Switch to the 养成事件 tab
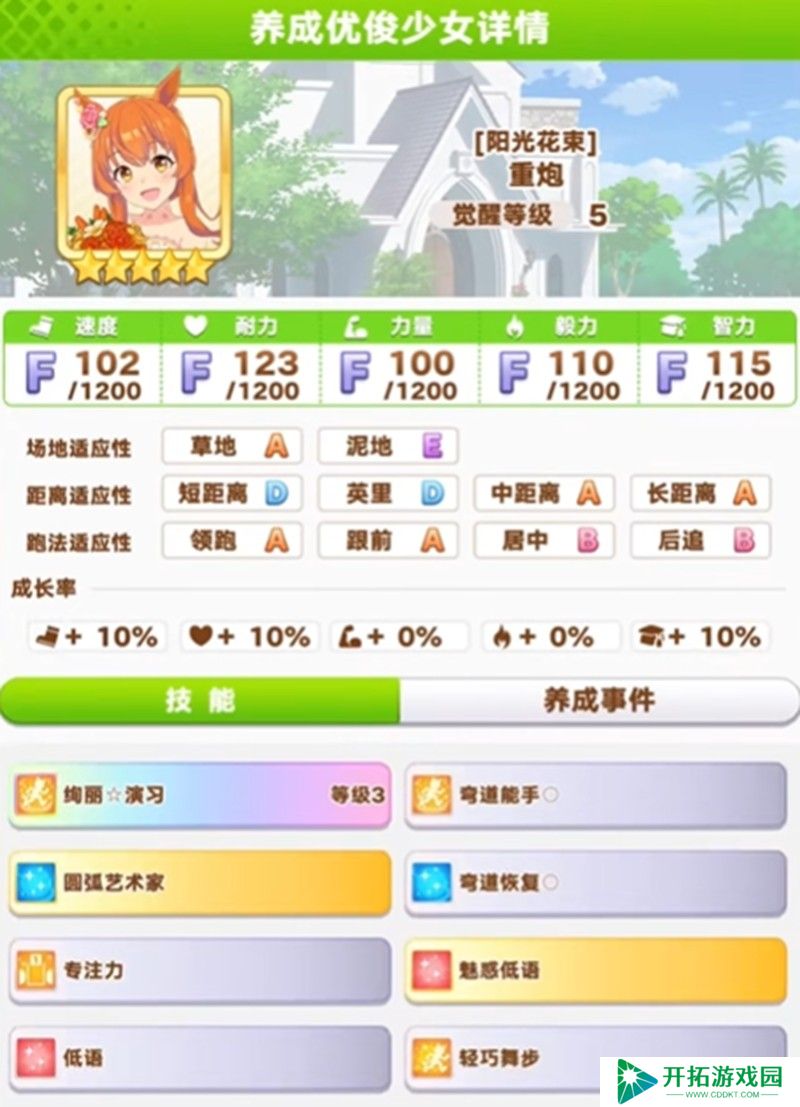Image resolution: width=800 pixels, height=1107 pixels. coord(600,701)
